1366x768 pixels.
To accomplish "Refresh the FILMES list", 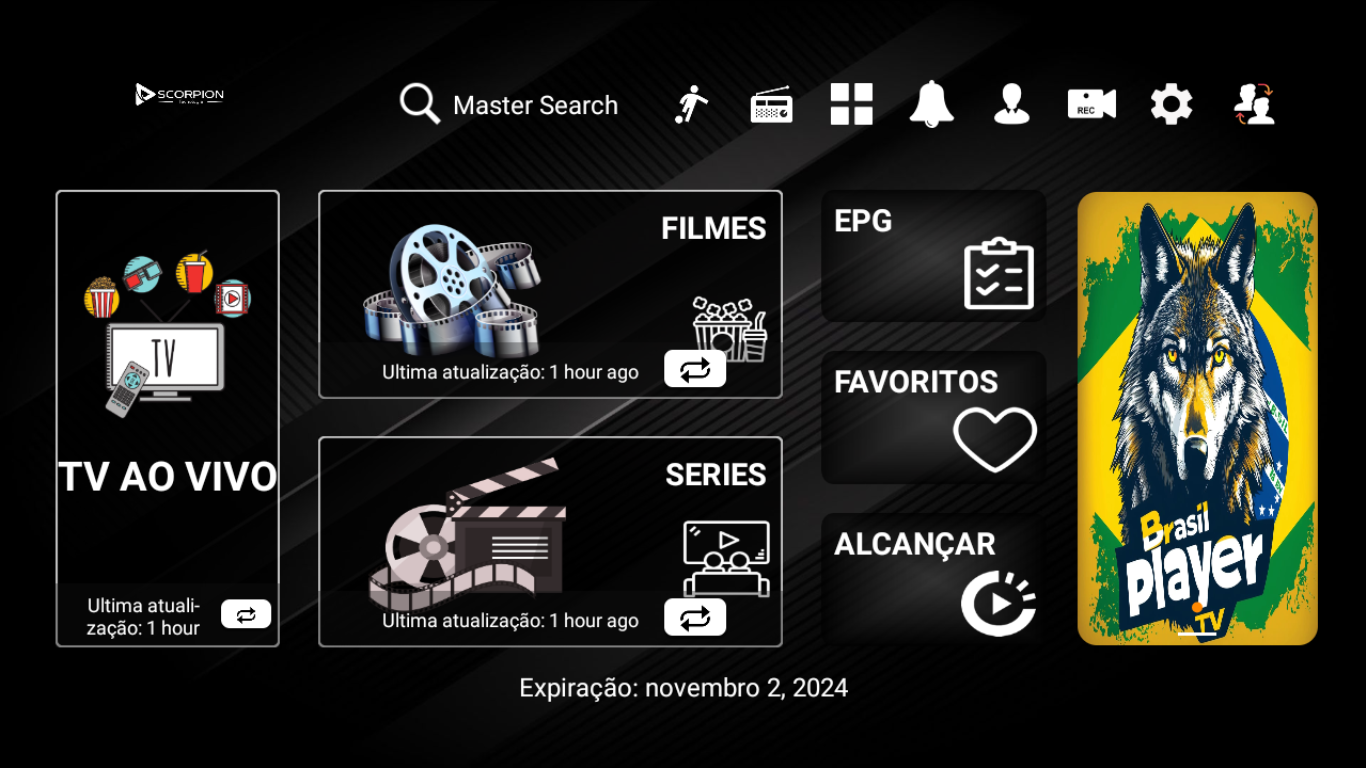I will point(695,369).
